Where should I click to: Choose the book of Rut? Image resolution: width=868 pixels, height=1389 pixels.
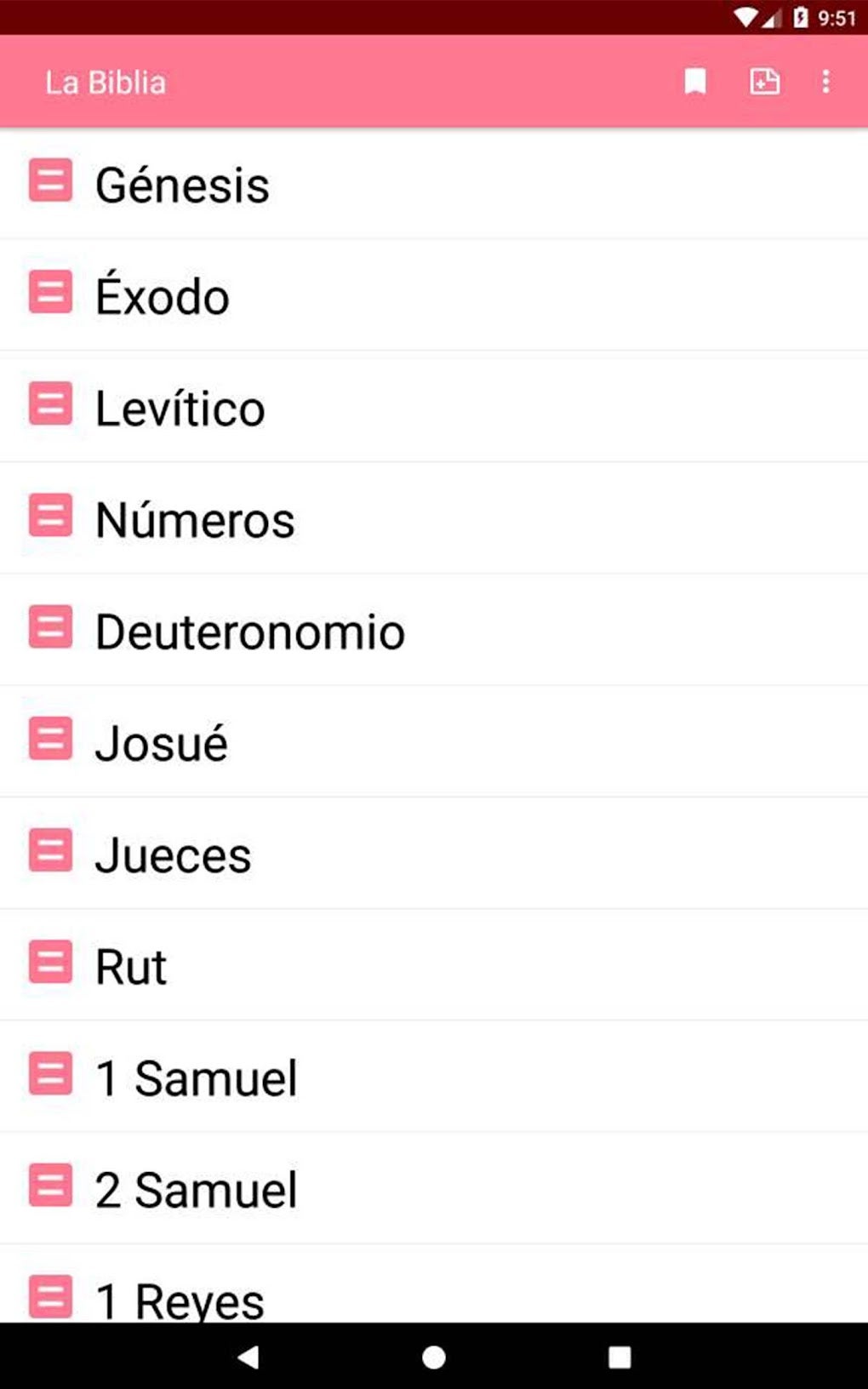pyautogui.click(x=131, y=966)
